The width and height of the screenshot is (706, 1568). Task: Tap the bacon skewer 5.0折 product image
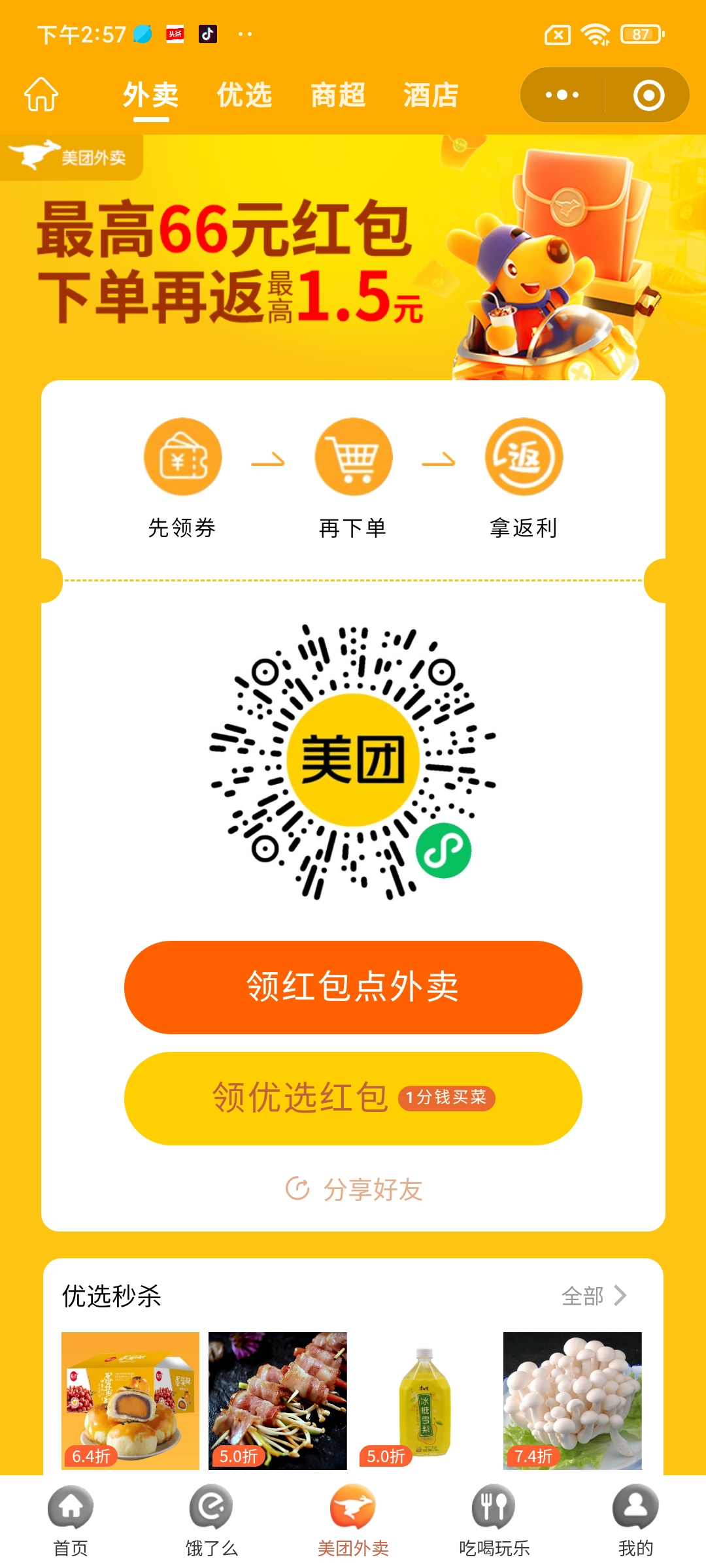click(x=277, y=1400)
